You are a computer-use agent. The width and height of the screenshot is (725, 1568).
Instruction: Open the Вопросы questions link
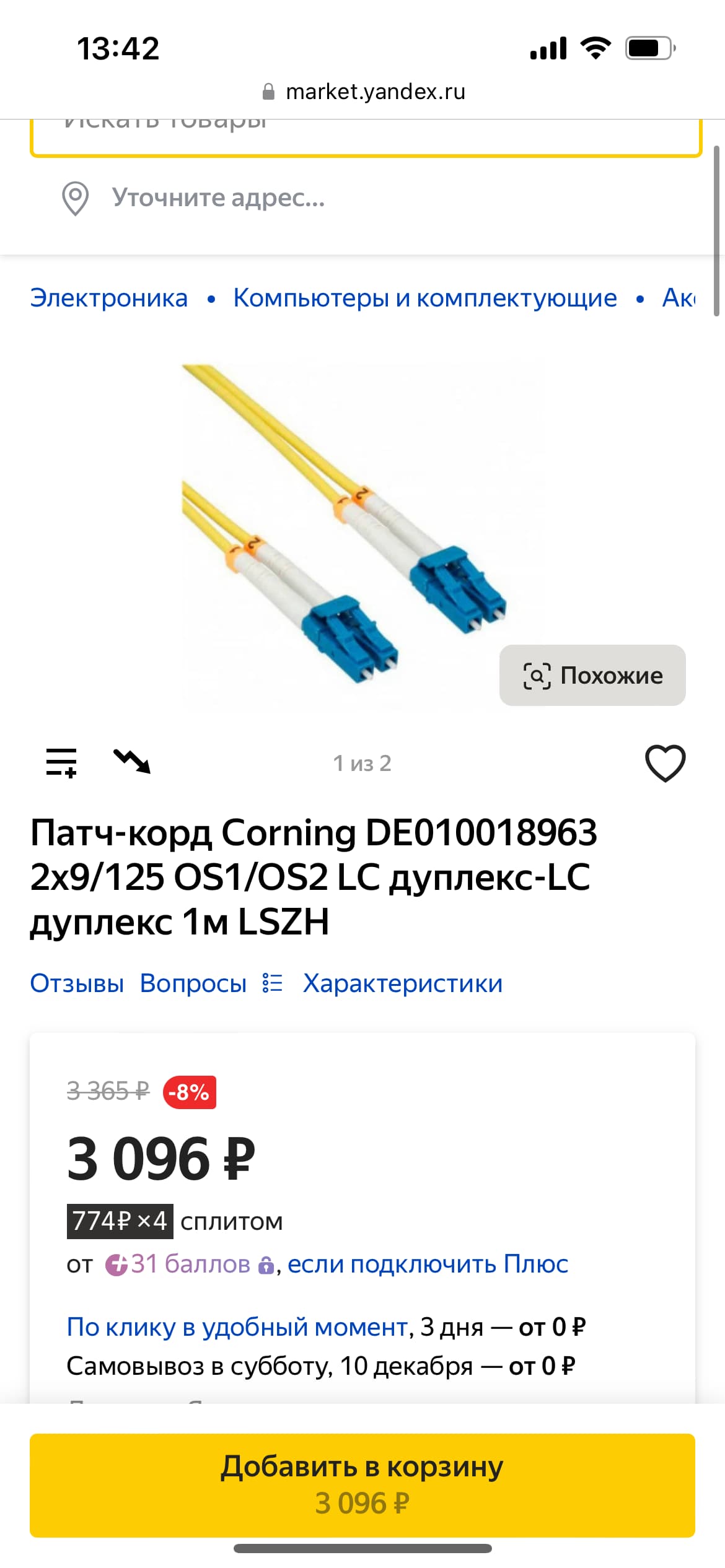pyautogui.click(x=193, y=983)
